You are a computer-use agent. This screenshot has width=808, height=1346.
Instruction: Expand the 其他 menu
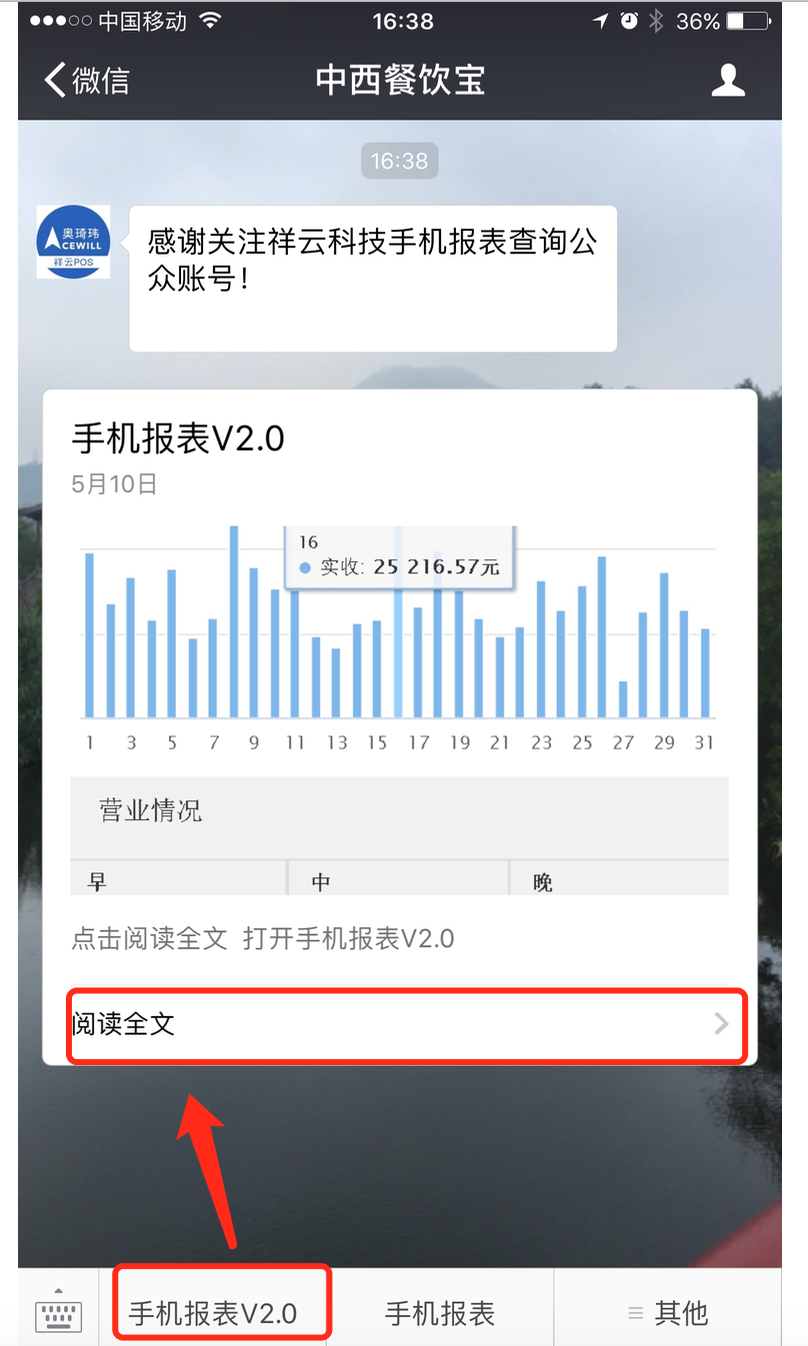coord(668,1312)
